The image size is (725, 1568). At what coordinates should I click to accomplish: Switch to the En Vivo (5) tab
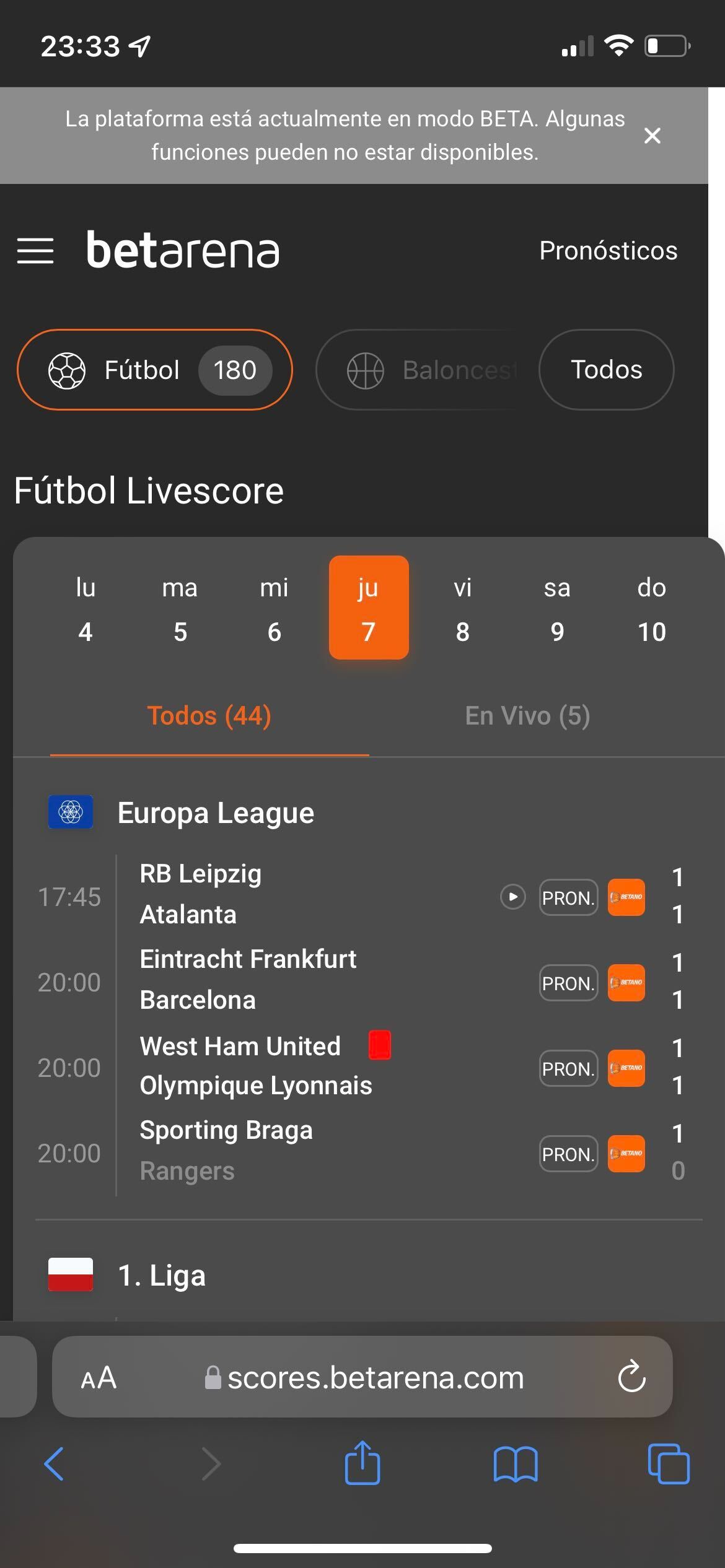coord(527,716)
